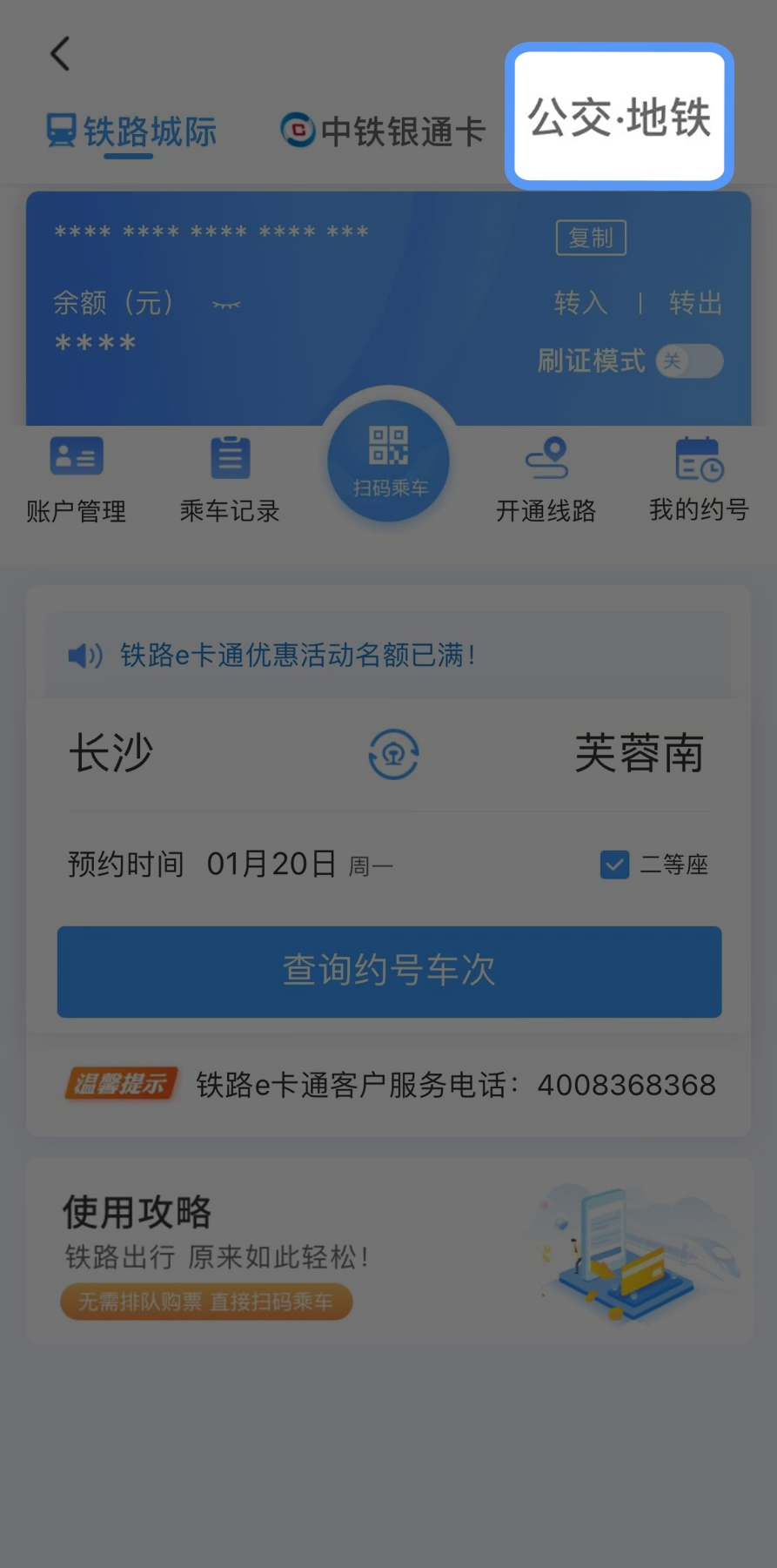Switch to the 公交·地铁 tab
Screen dimensions: 777x1568
620,118
